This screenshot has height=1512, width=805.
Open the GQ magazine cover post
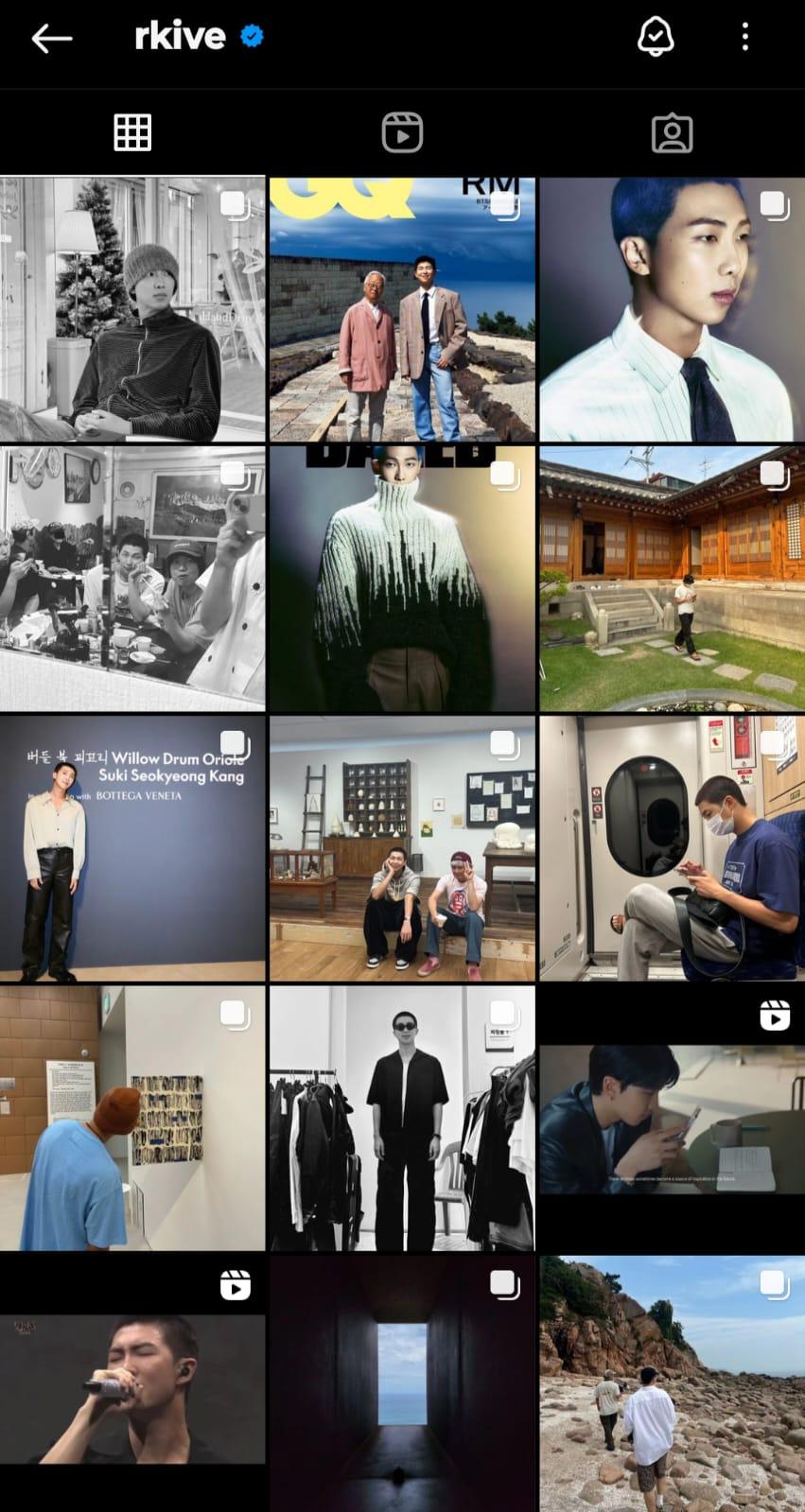coord(402,309)
